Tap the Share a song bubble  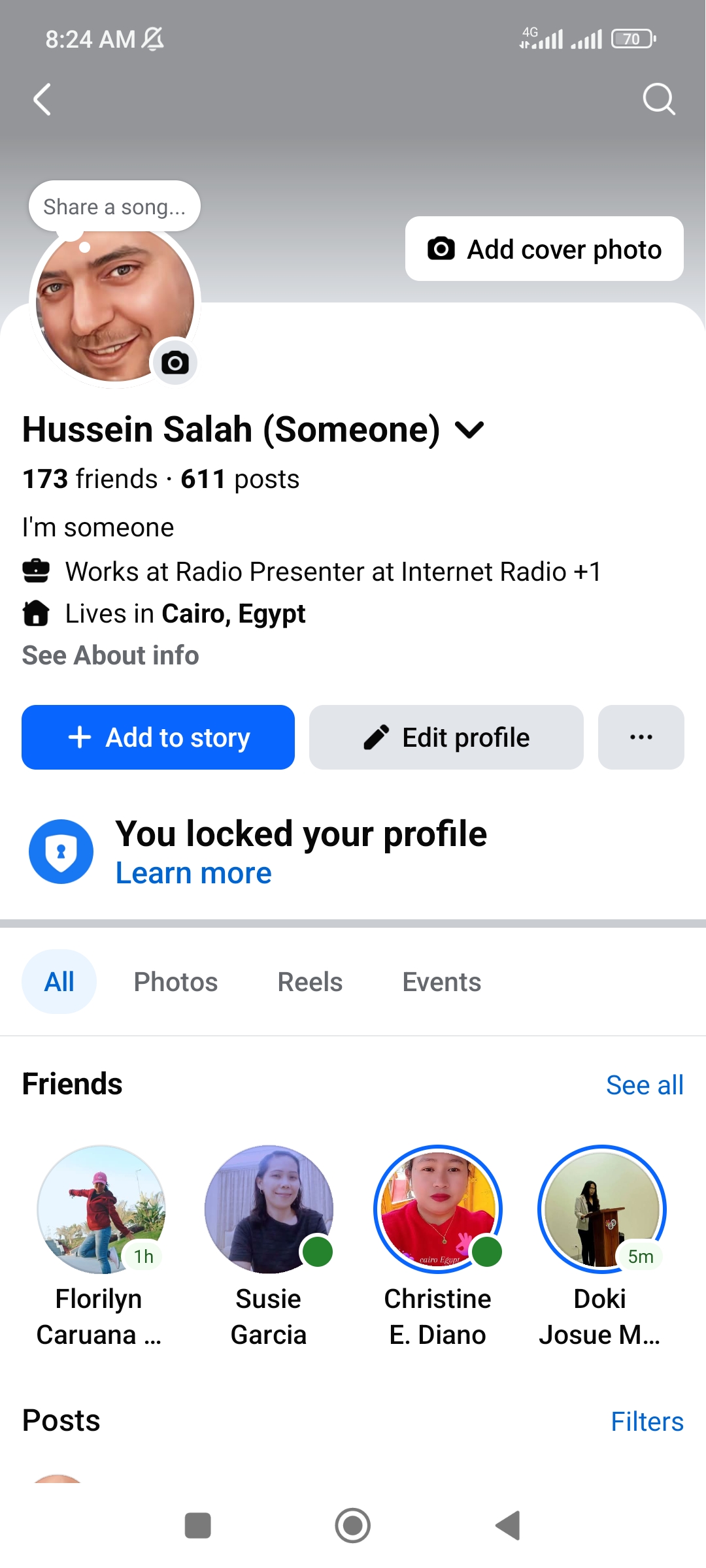tap(114, 206)
